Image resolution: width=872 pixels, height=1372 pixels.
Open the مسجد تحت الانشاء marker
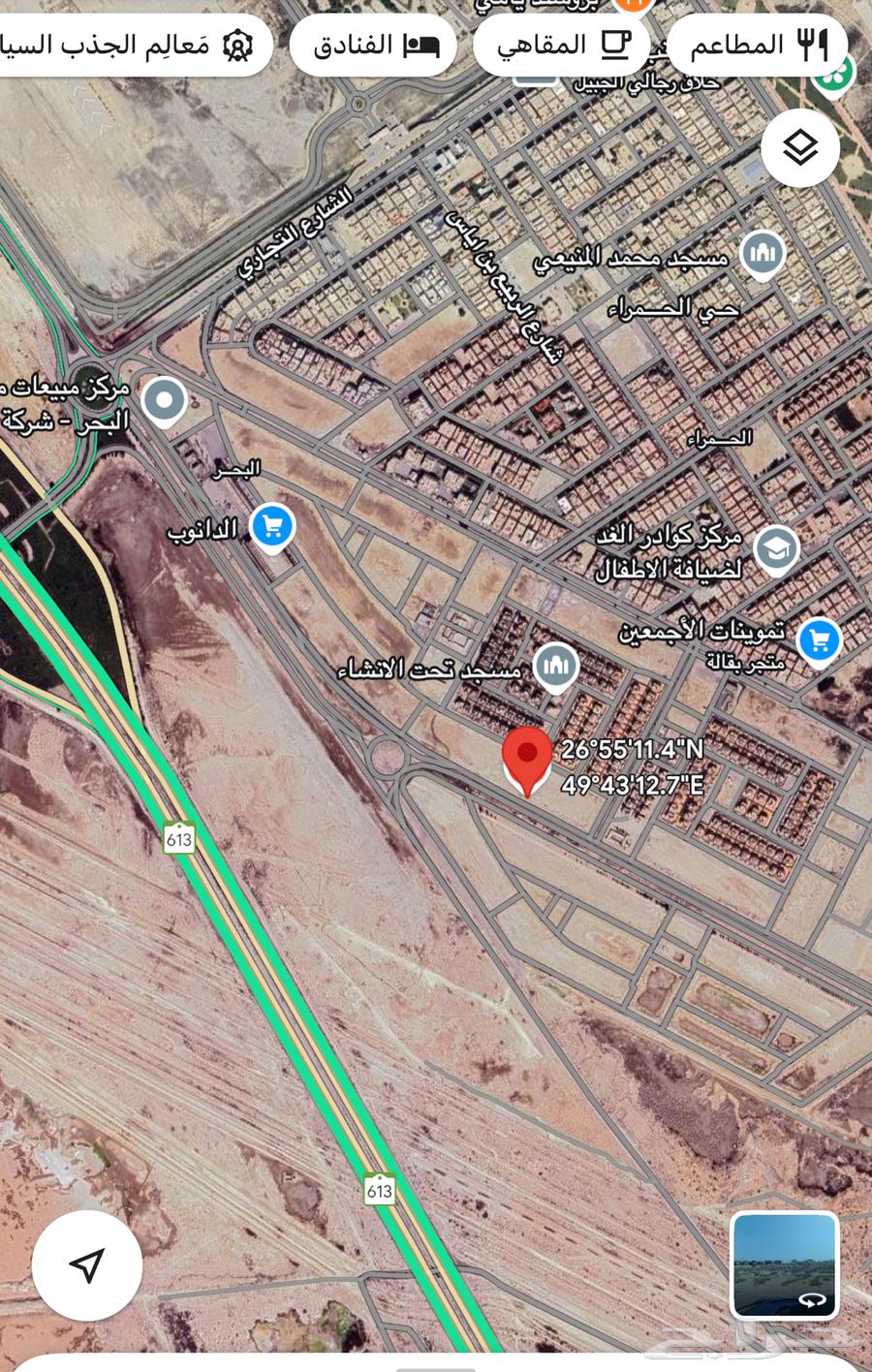555,667
